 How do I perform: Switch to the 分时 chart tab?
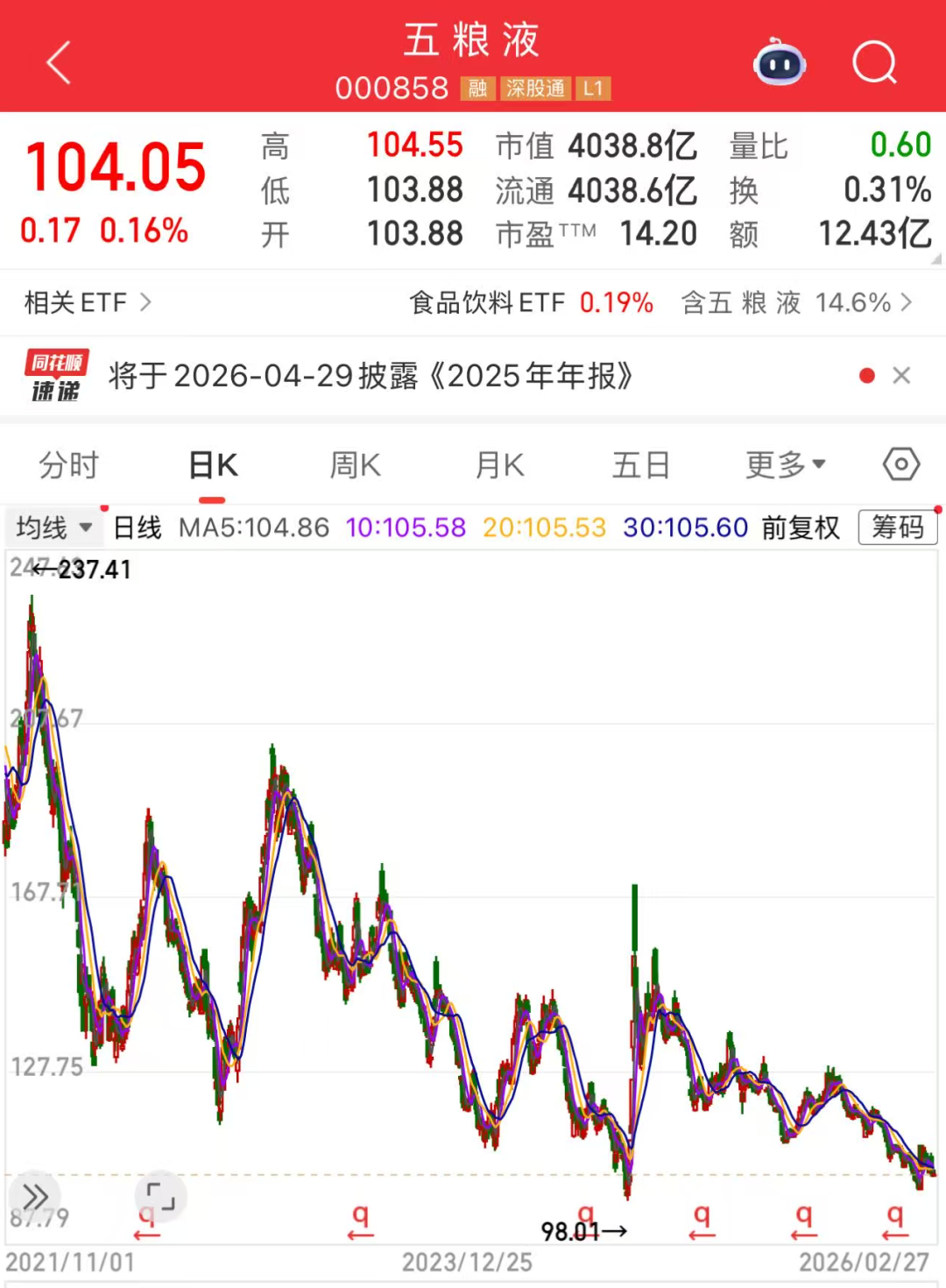pos(69,465)
